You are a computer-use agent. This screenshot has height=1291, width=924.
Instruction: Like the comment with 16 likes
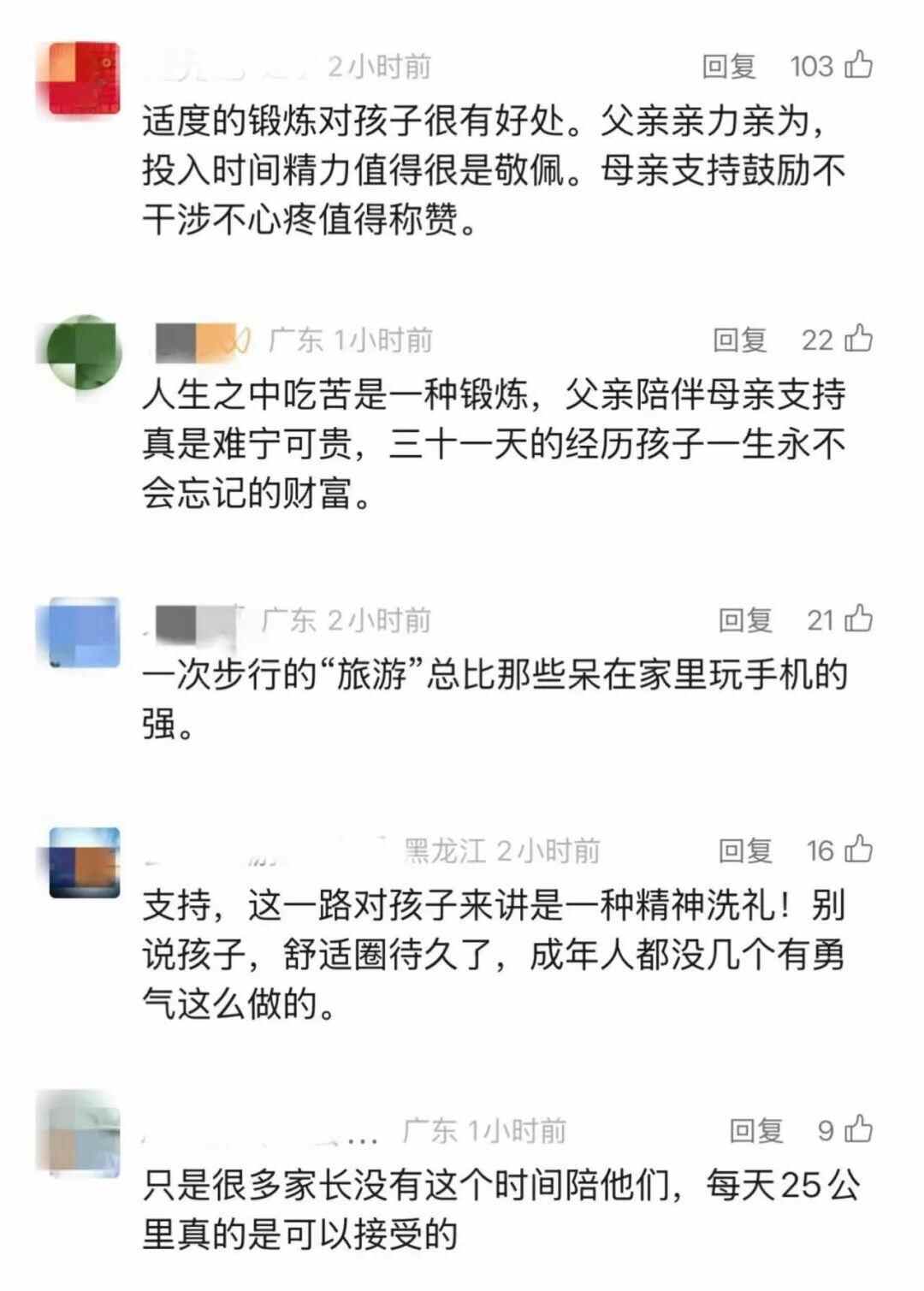point(858,849)
